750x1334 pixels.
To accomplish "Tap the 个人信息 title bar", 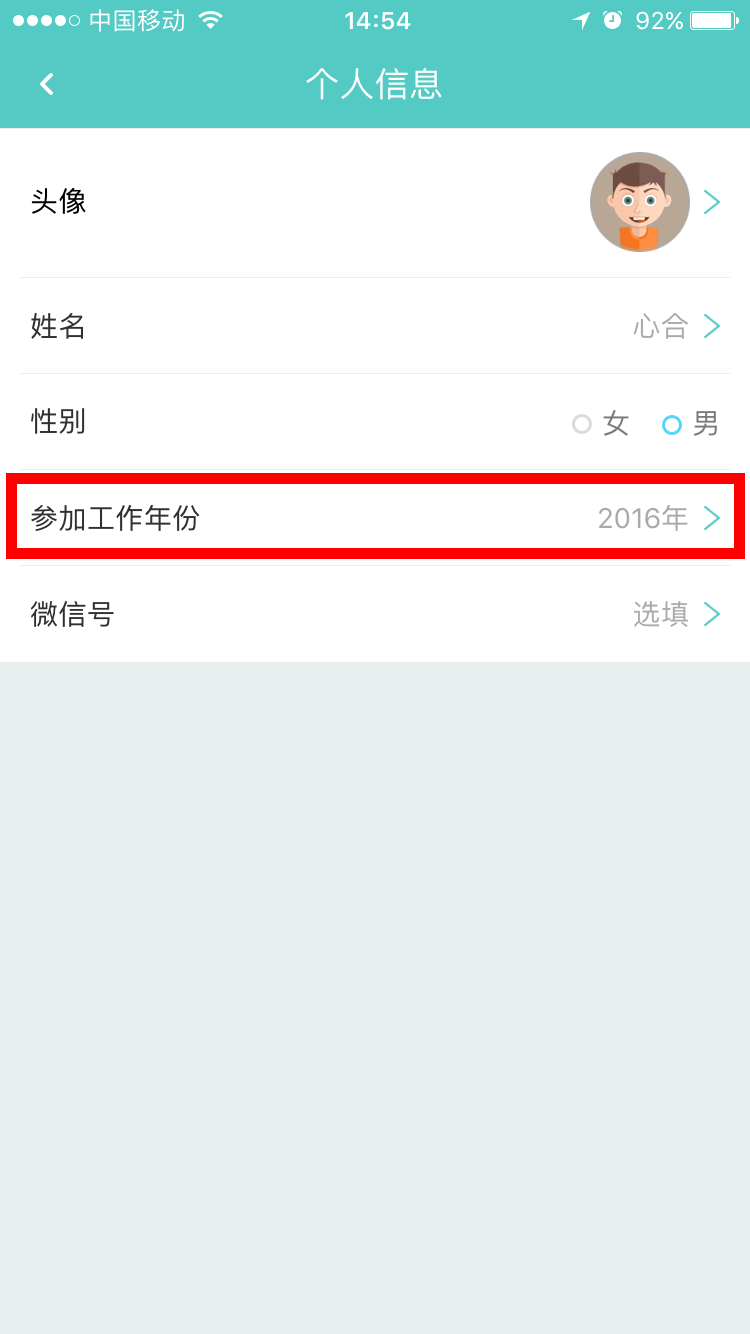I will tap(375, 84).
